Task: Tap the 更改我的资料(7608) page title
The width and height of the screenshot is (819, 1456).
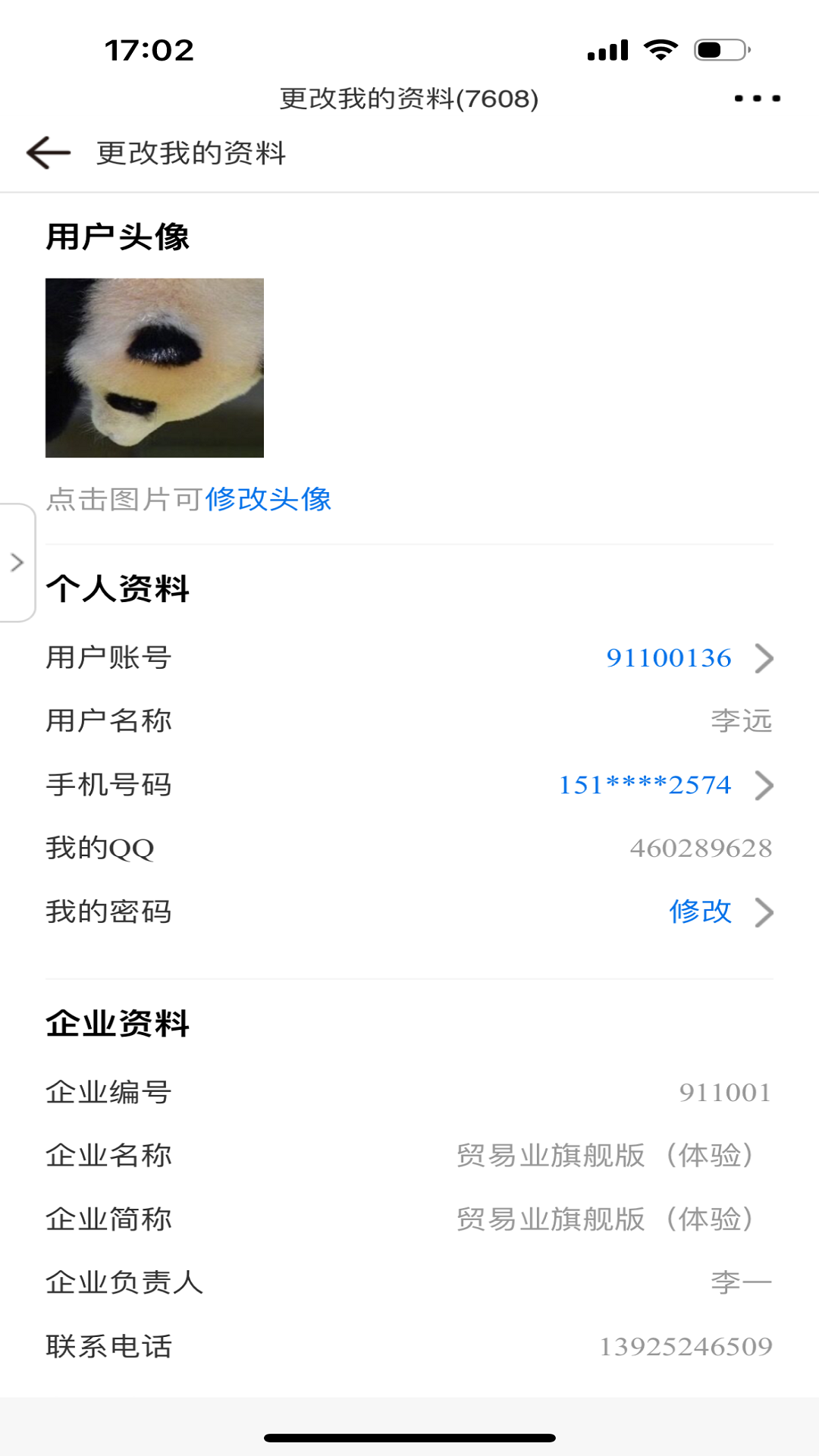Action: coord(409,97)
